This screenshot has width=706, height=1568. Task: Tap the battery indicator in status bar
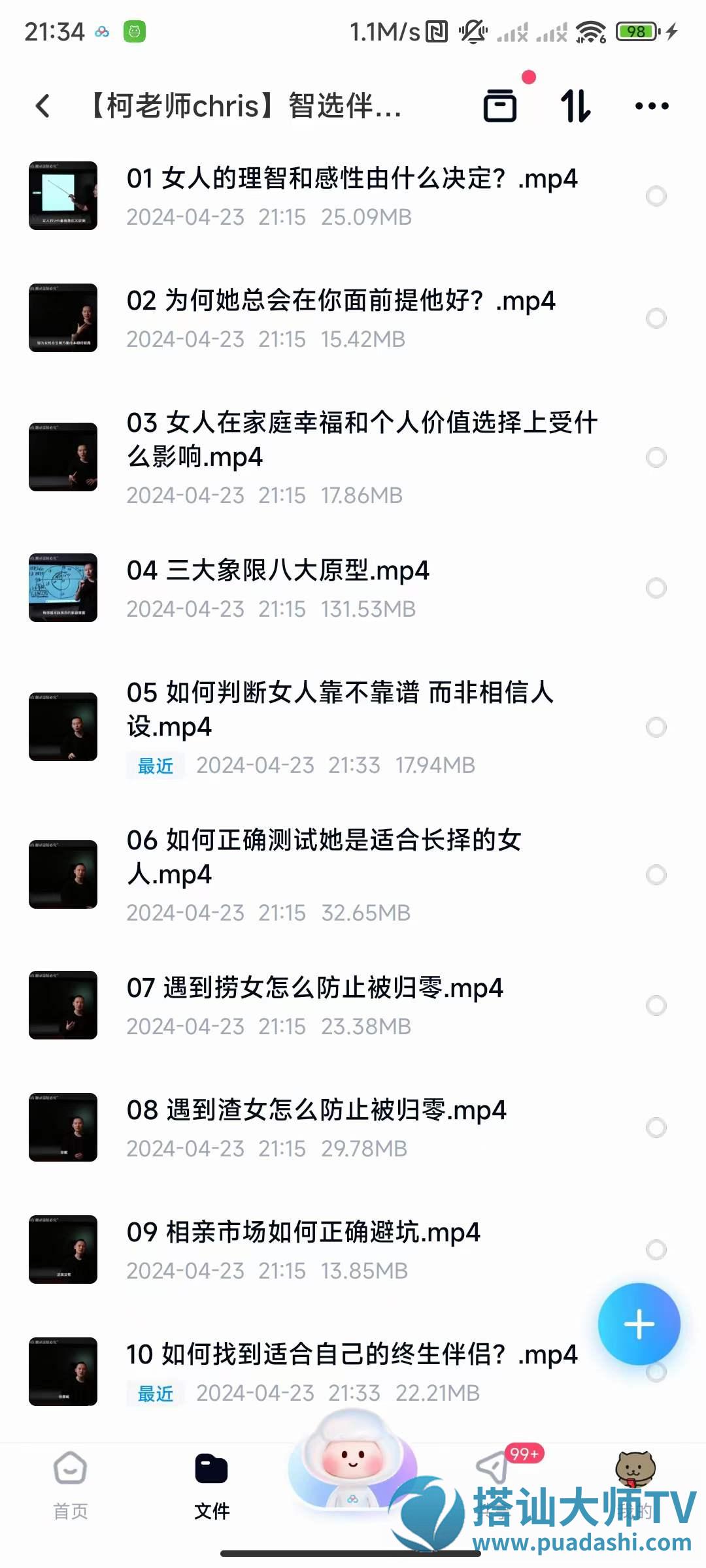(x=636, y=31)
